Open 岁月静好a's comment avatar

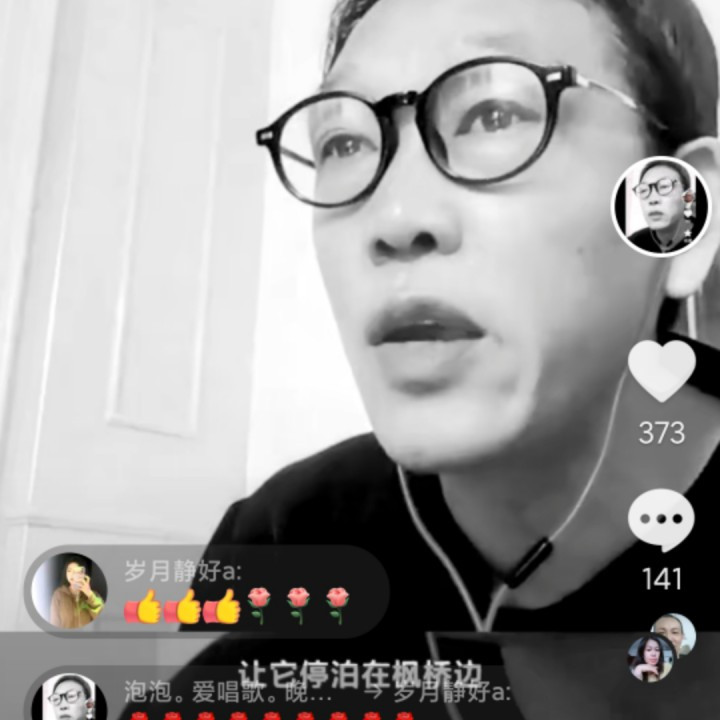pyautogui.click(x=69, y=591)
